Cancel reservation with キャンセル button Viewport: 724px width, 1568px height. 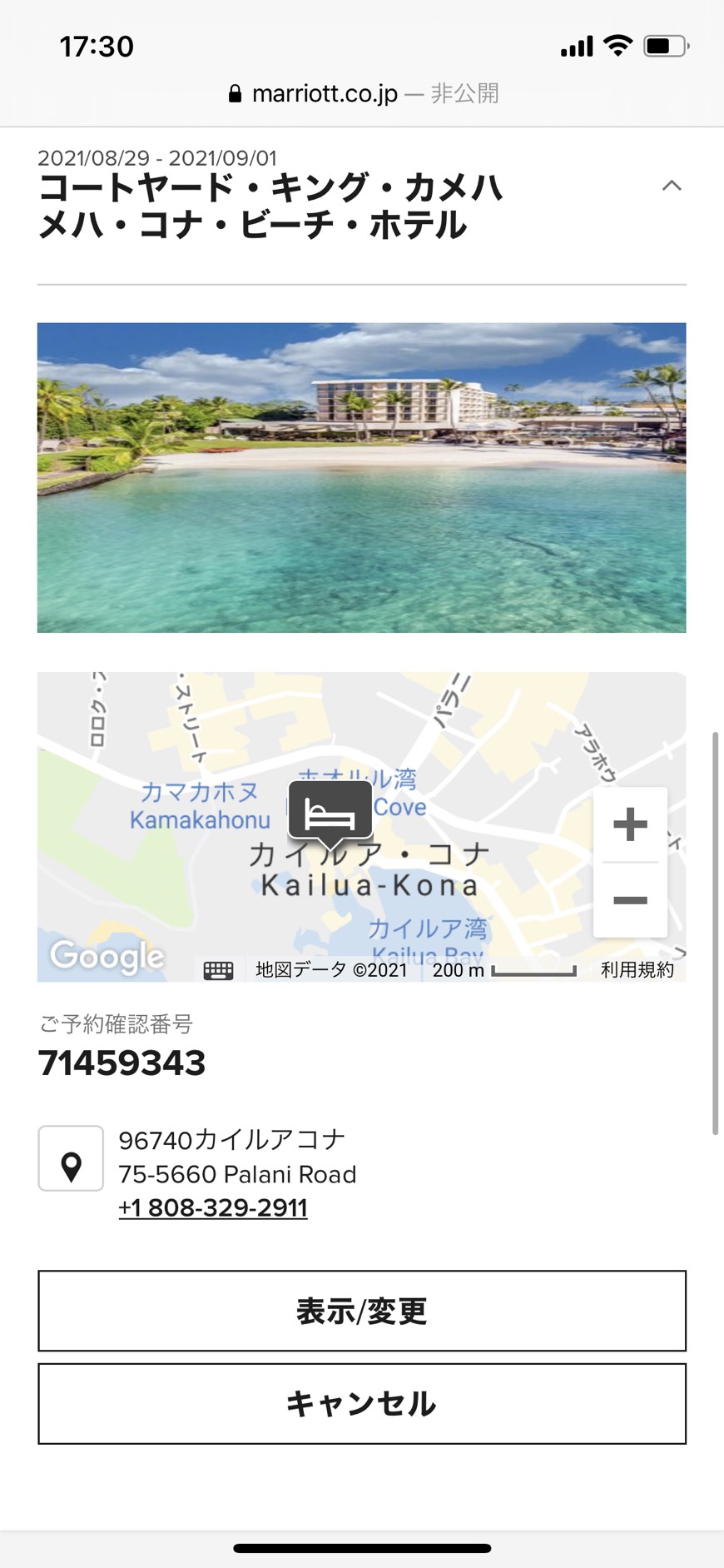pos(362,1404)
